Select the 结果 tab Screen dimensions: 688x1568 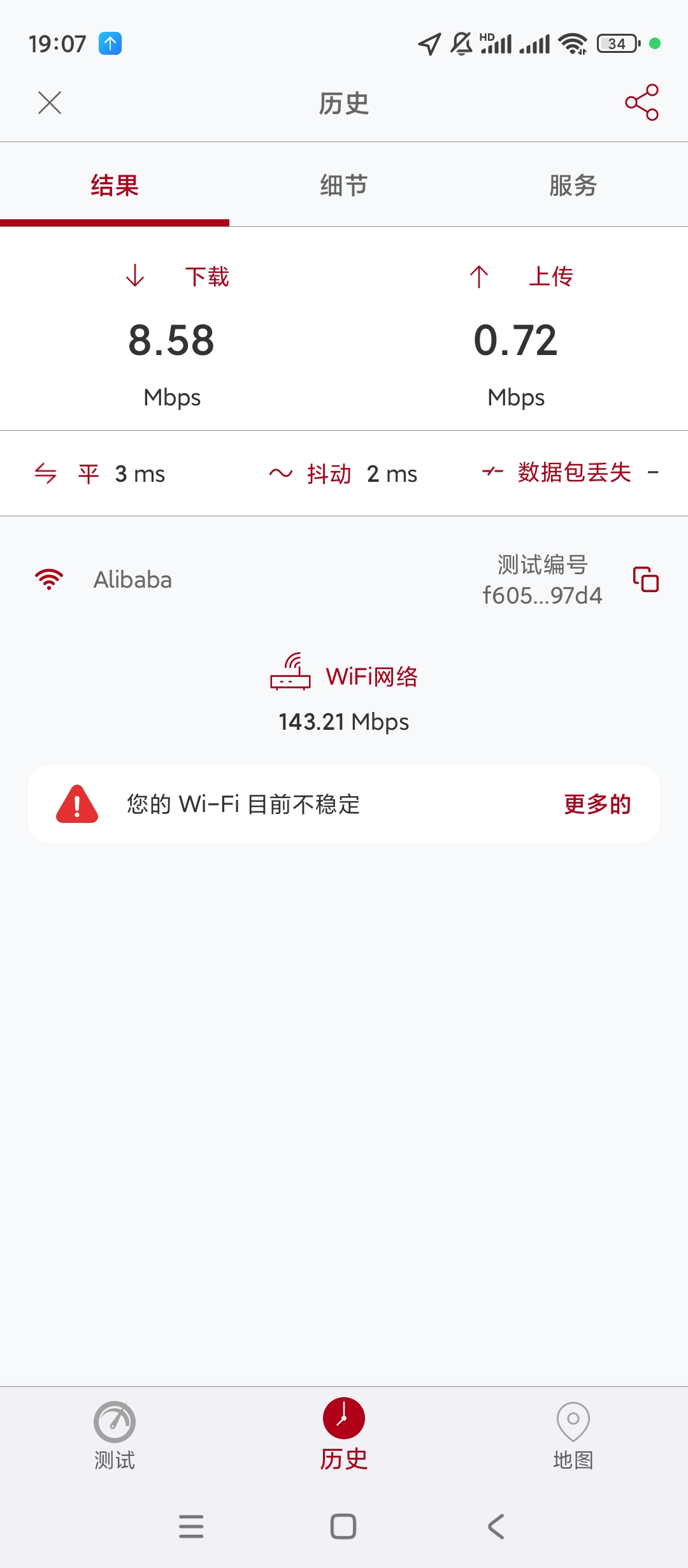point(115,185)
